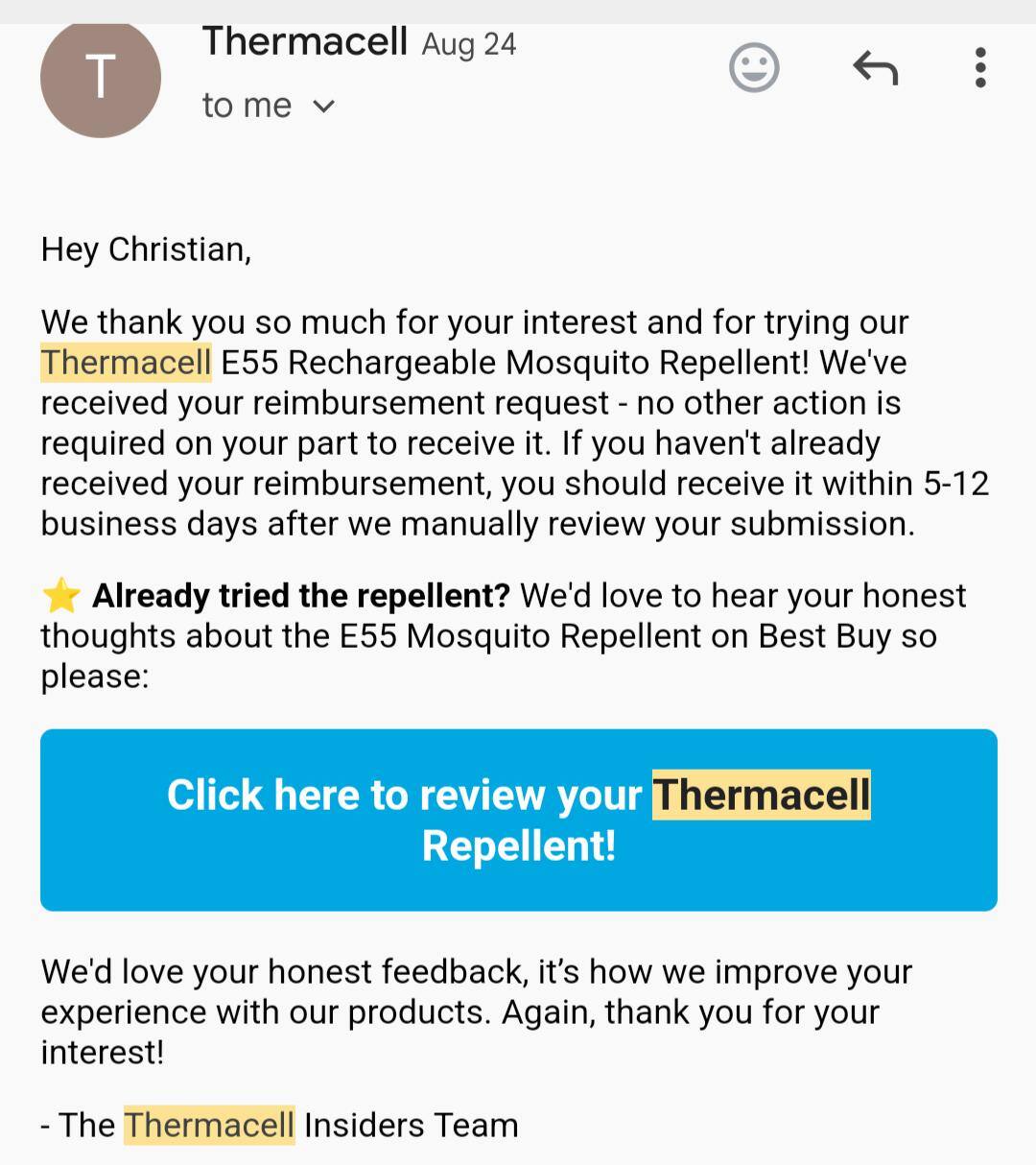Open more email actions via vertical dots
1036x1165 pixels.
coord(979,67)
